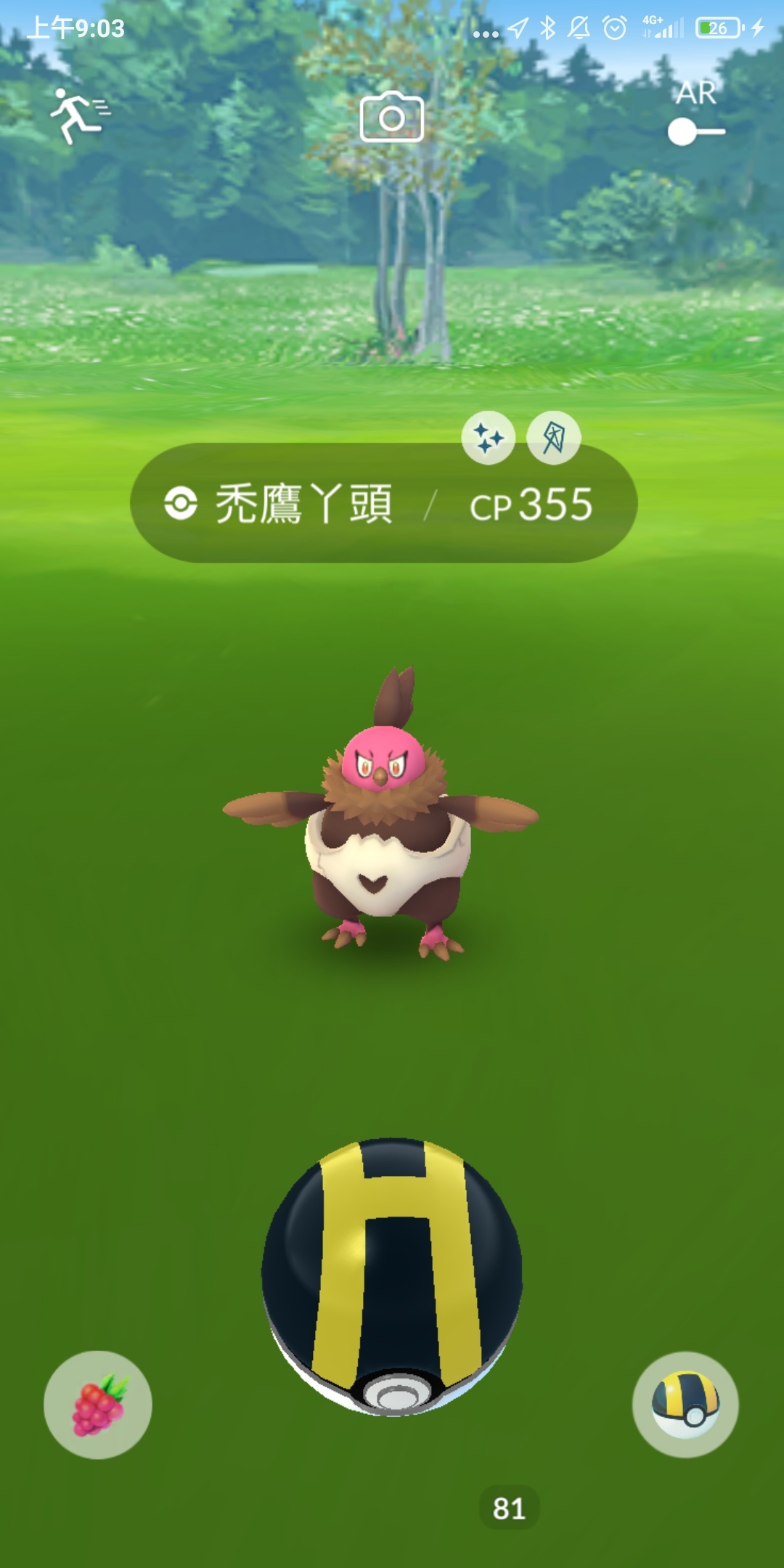Tap the kite event badge icon
Viewport: 784px width, 1568px height.
point(554,438)
